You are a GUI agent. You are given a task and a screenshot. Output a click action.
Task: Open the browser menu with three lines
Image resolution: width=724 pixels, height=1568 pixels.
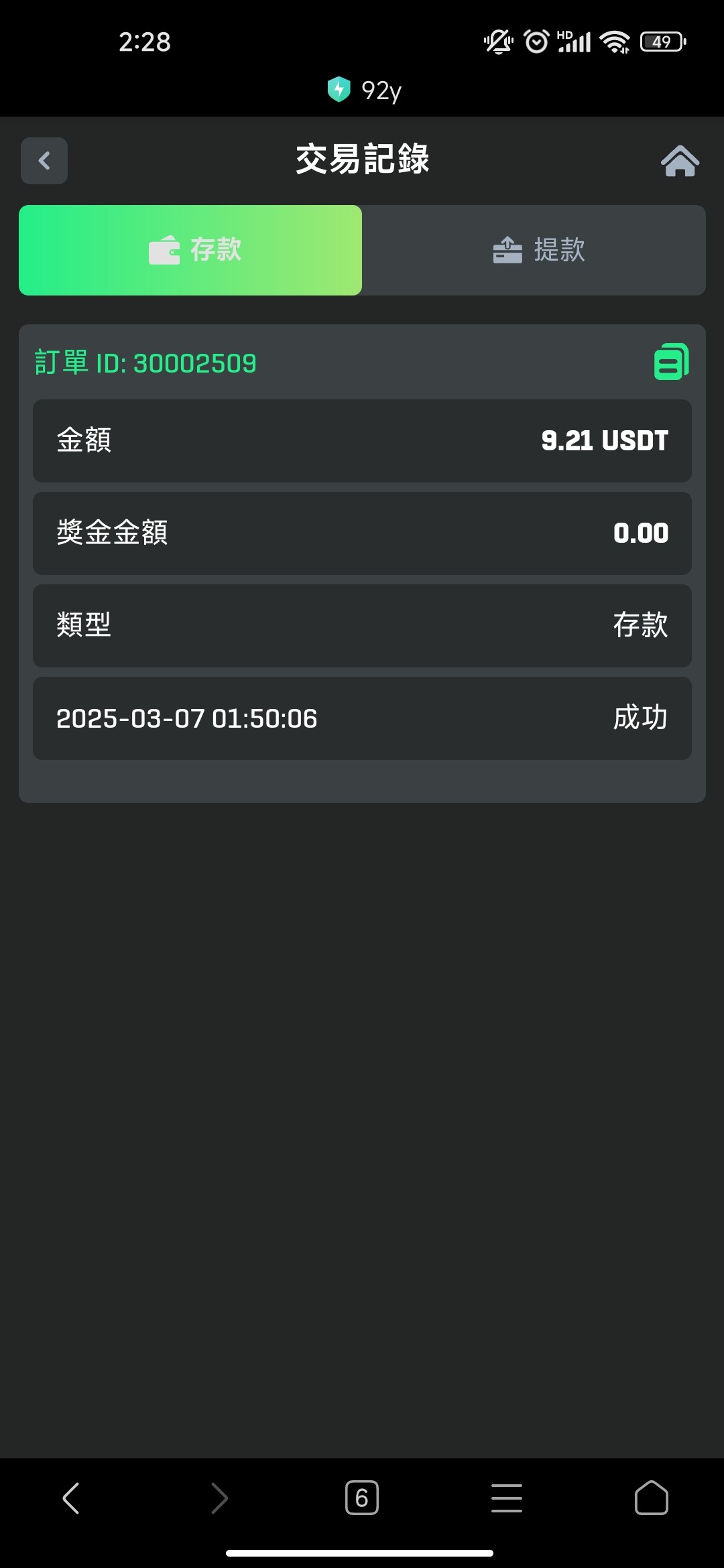click(x=507, y=1498)
